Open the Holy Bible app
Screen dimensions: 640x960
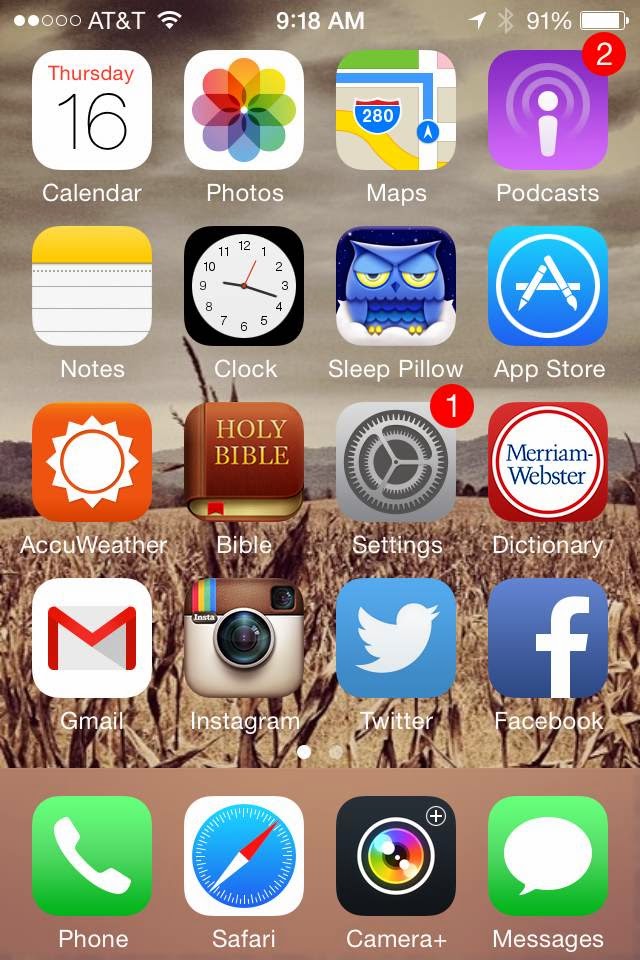click(x=244, y=462)
